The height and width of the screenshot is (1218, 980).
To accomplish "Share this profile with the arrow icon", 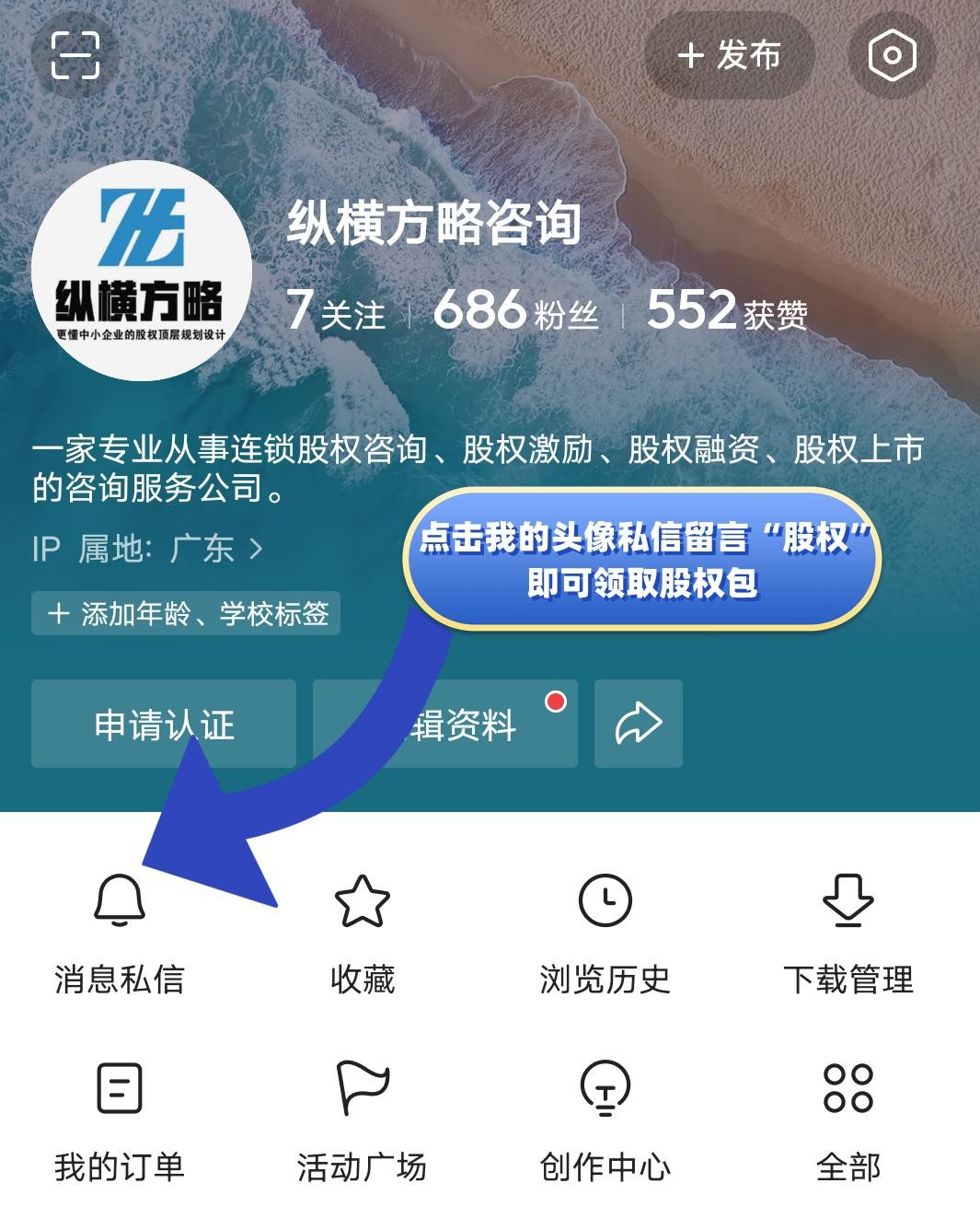I will [x=639, y=725].
